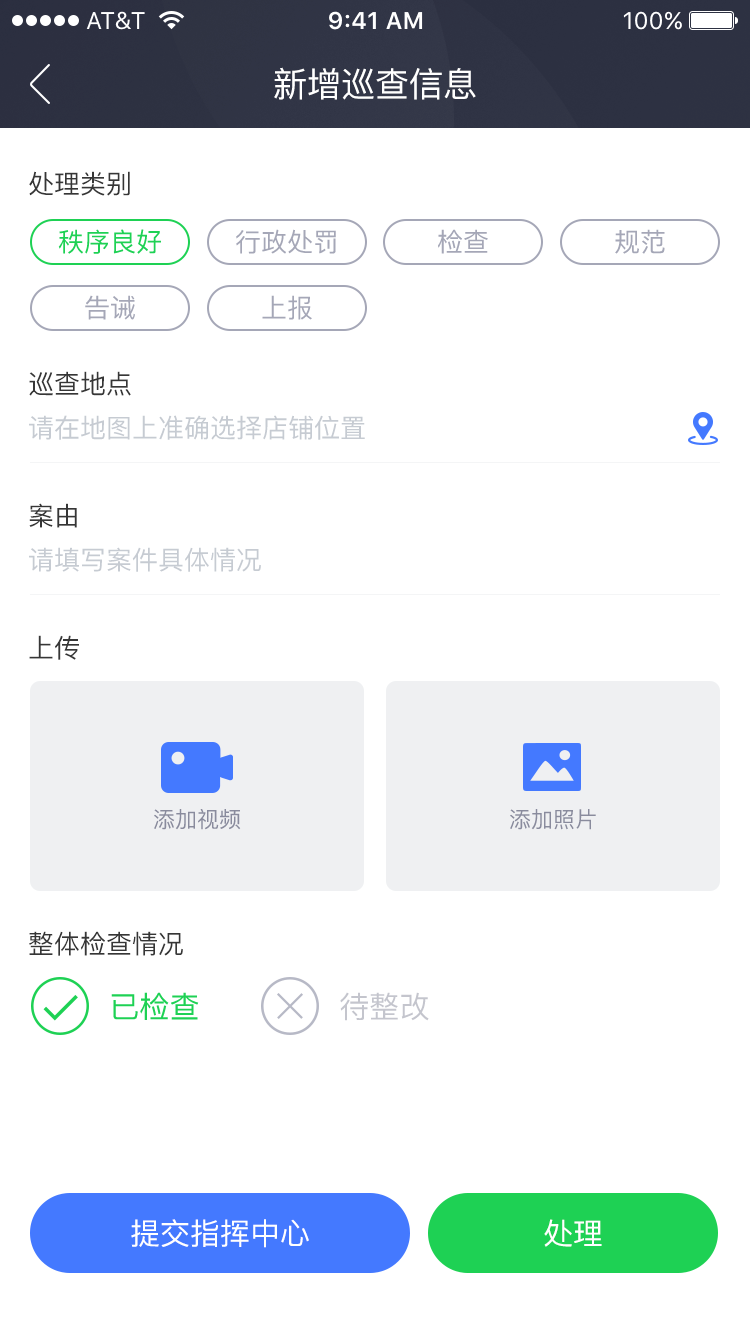Open the map location pin icon

(703, 429)
